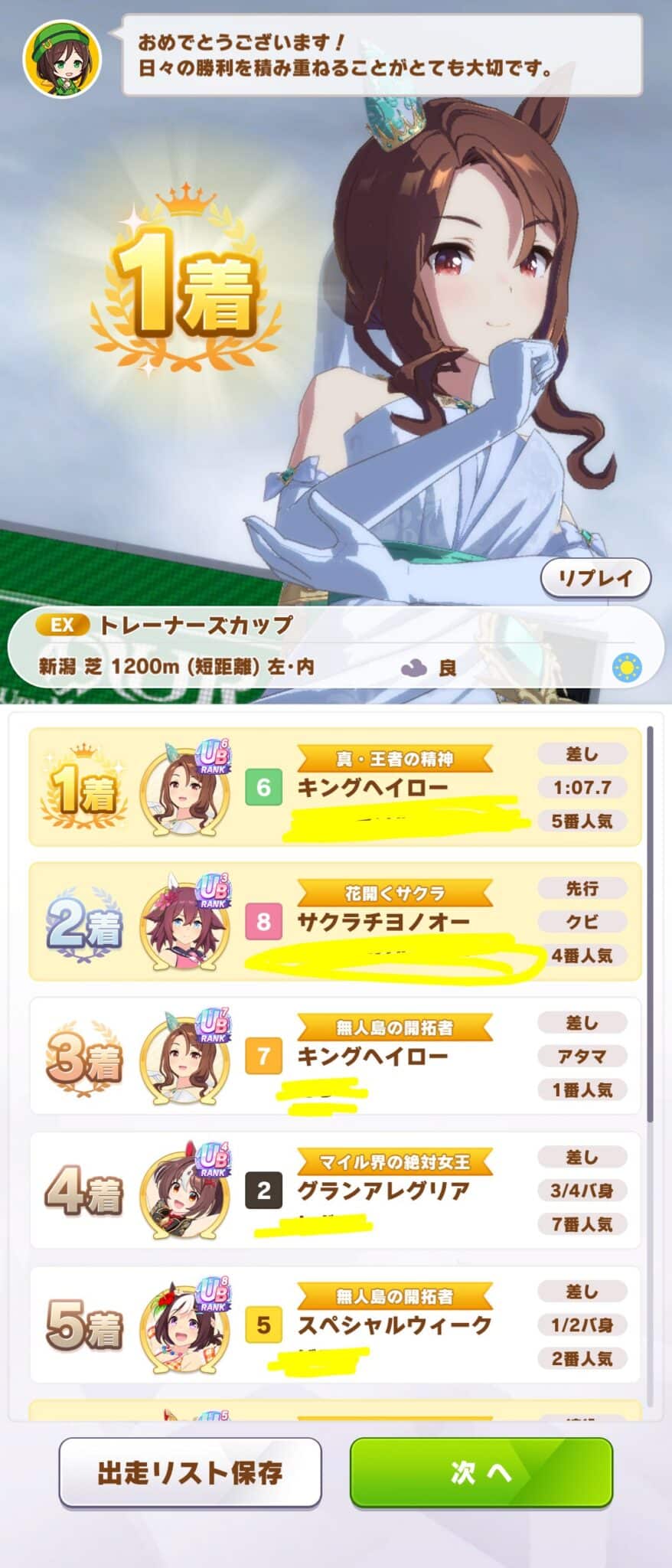Select third-place キングヘイロー result row

point(334,1056)
